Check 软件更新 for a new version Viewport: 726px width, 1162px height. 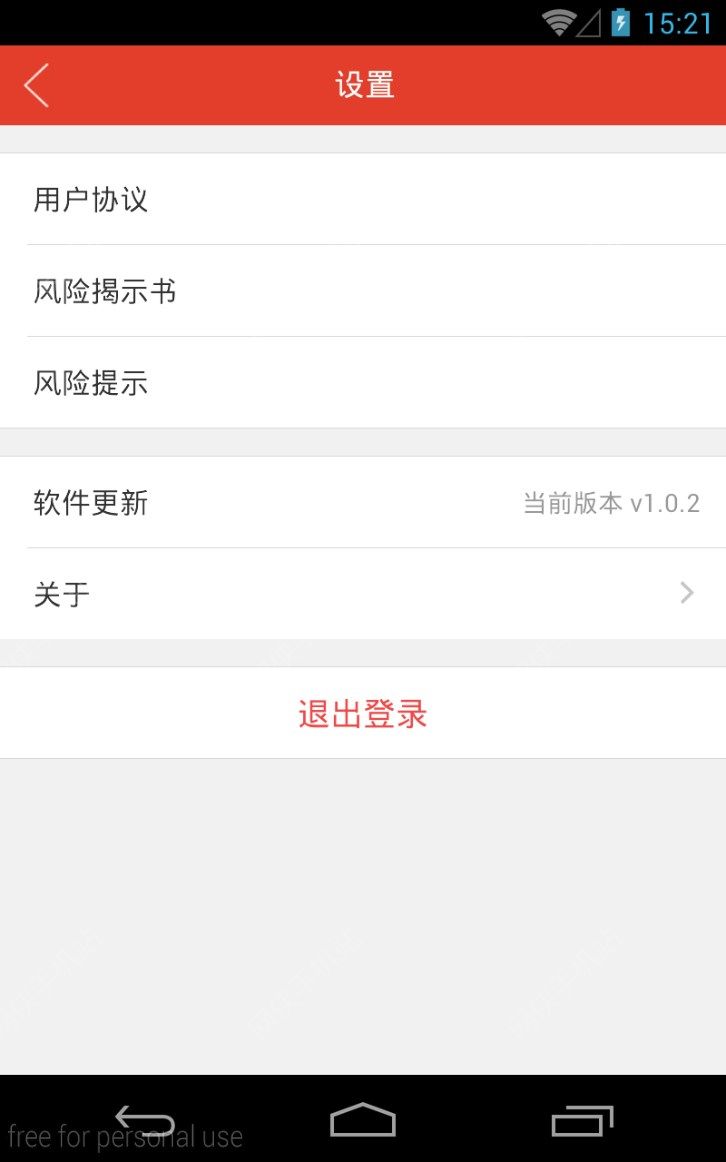pos(363,502)
